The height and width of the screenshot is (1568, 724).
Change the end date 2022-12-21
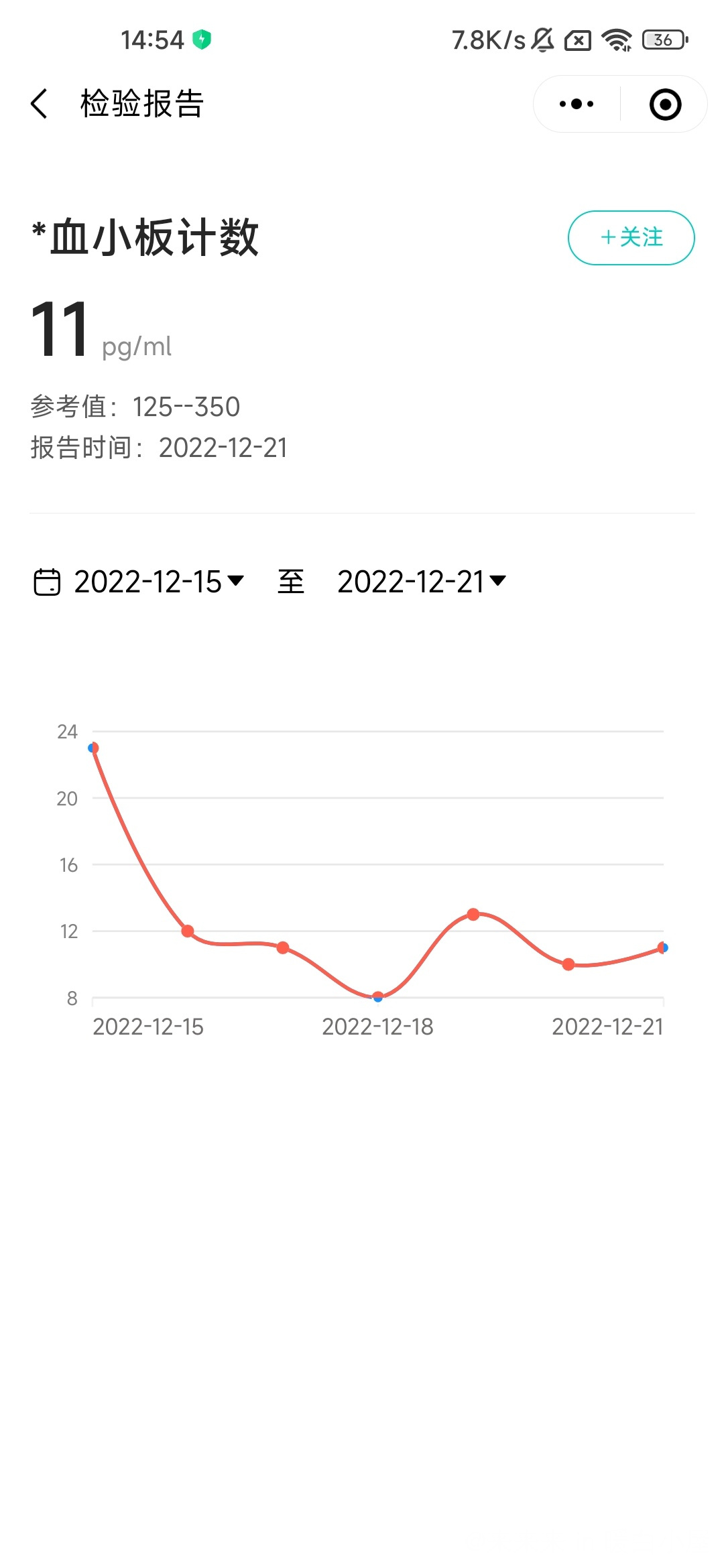tap(422, 582)
